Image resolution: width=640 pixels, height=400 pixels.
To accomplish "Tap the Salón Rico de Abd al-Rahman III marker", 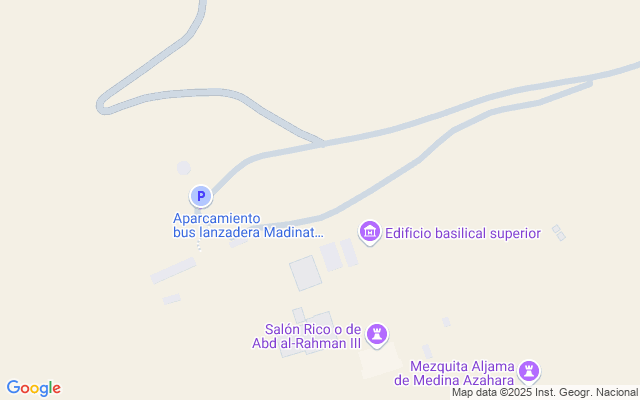I will click(x=377, y=334).
